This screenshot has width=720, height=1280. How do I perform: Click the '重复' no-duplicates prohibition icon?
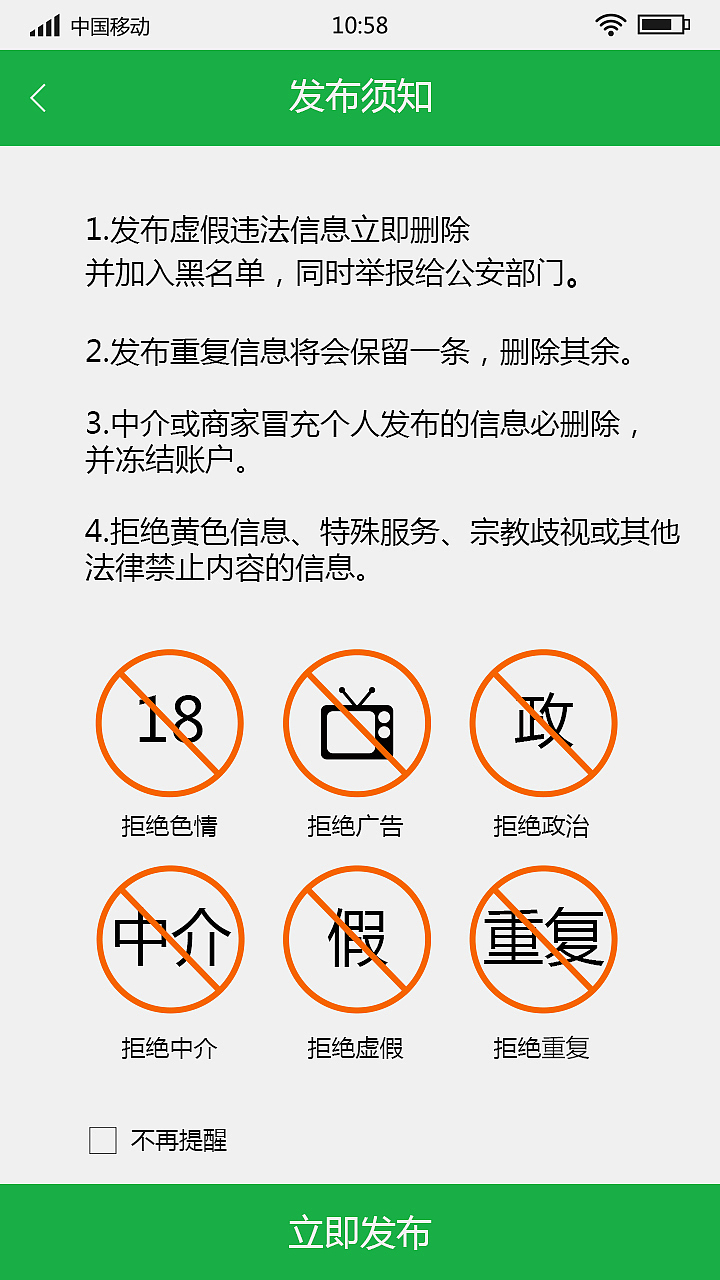[x=543, y=940]
